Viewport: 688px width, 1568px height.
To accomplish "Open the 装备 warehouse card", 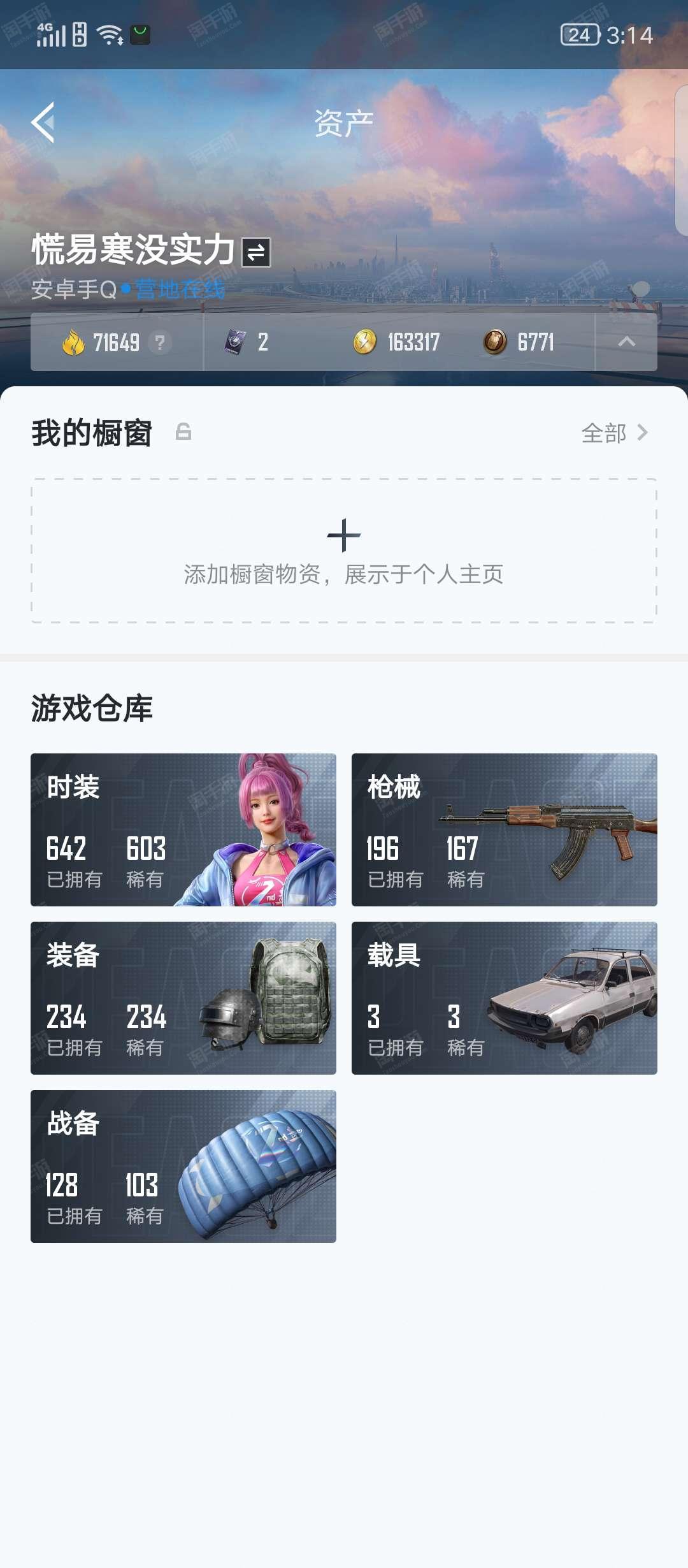I will tap(183, 998).
